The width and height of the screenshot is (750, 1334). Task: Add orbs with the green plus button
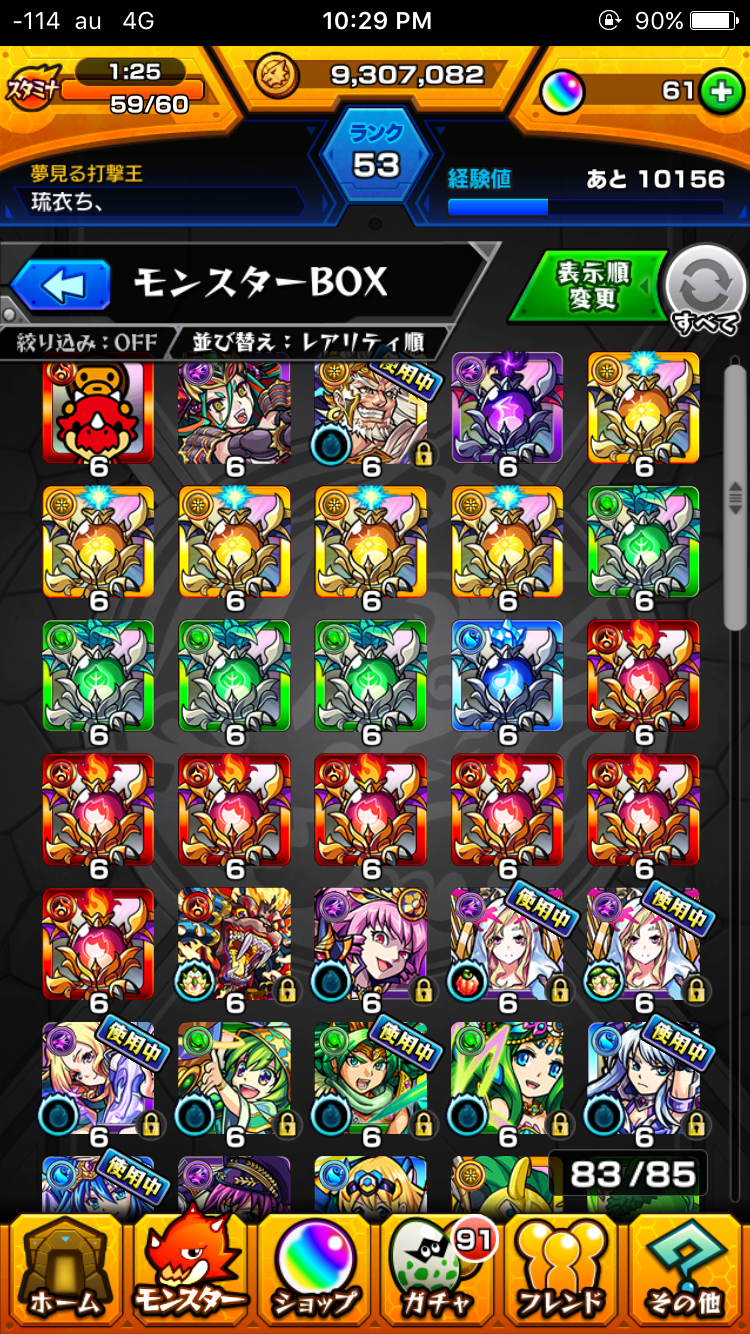tap(716, 91)
